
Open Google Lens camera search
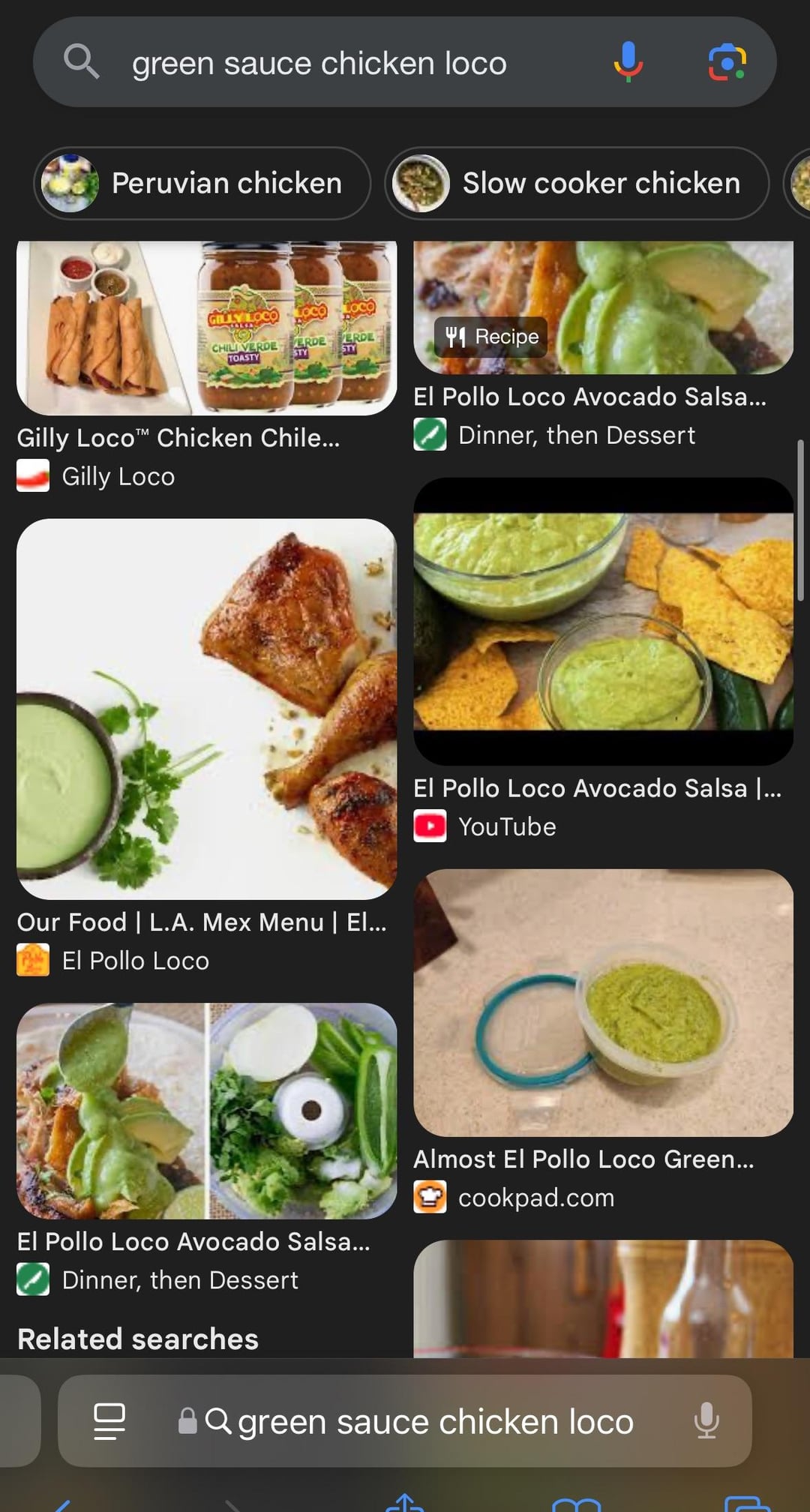tap(727, 61)
